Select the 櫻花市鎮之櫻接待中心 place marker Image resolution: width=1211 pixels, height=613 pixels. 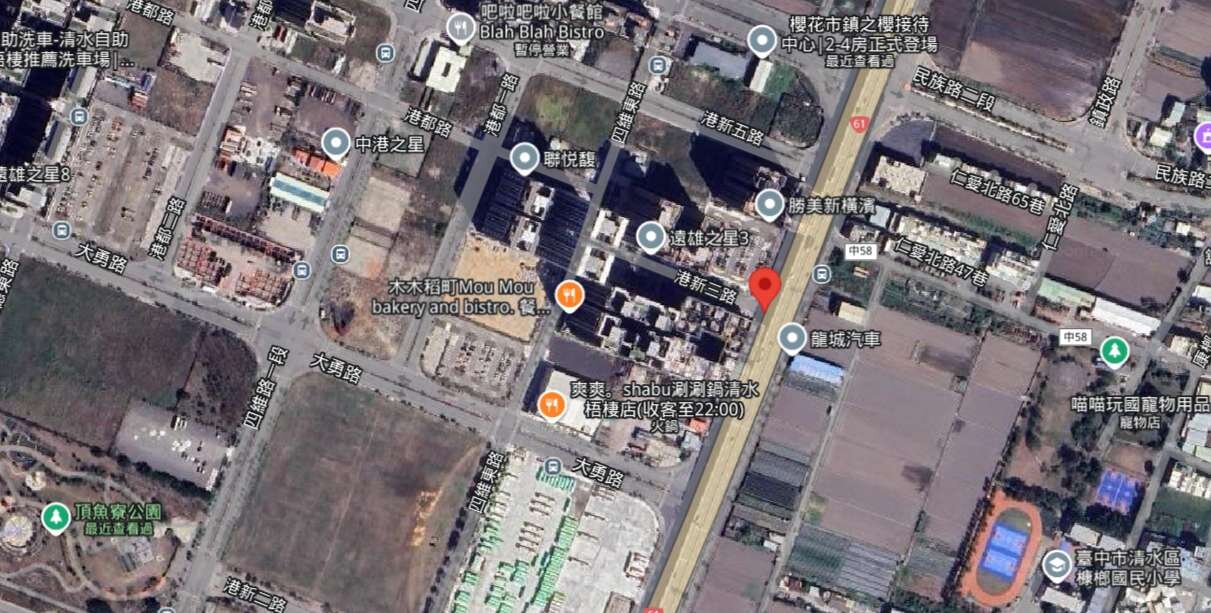762,41
